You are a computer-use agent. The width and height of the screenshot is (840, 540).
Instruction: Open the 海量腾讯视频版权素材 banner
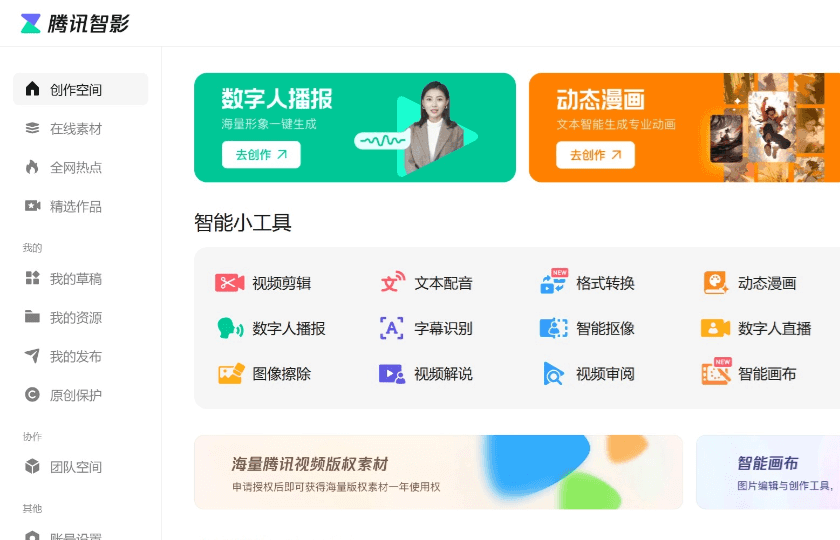coord(438,472)
